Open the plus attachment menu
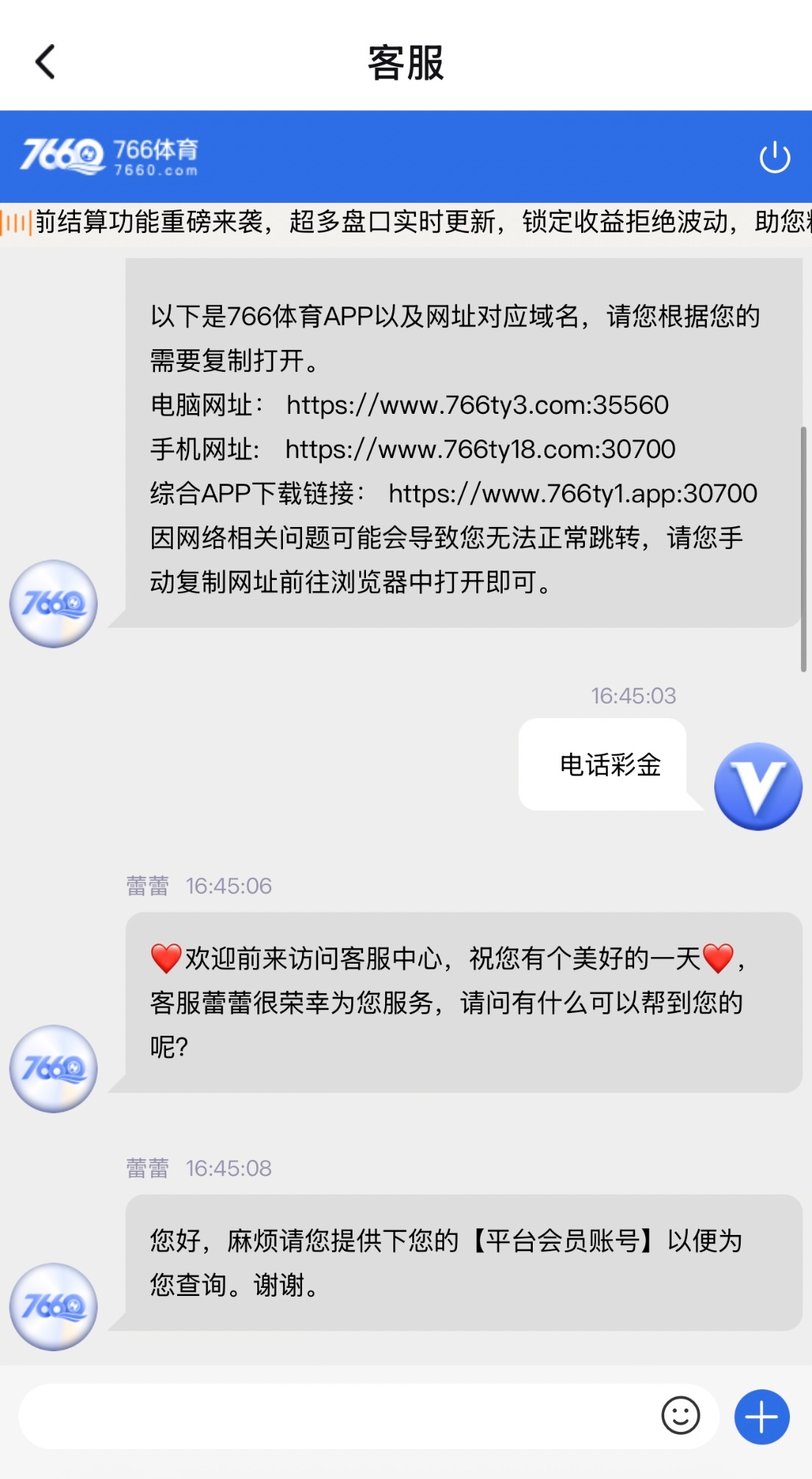The width and height of the screenshot is (812, 1479). [761, 1417]
